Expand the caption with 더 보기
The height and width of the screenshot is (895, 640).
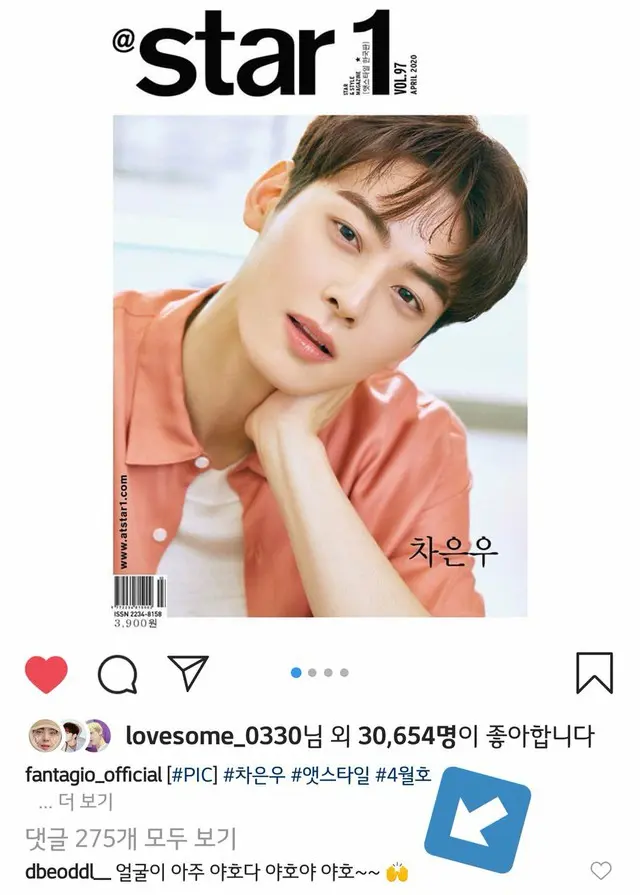[x=76, y=802]
